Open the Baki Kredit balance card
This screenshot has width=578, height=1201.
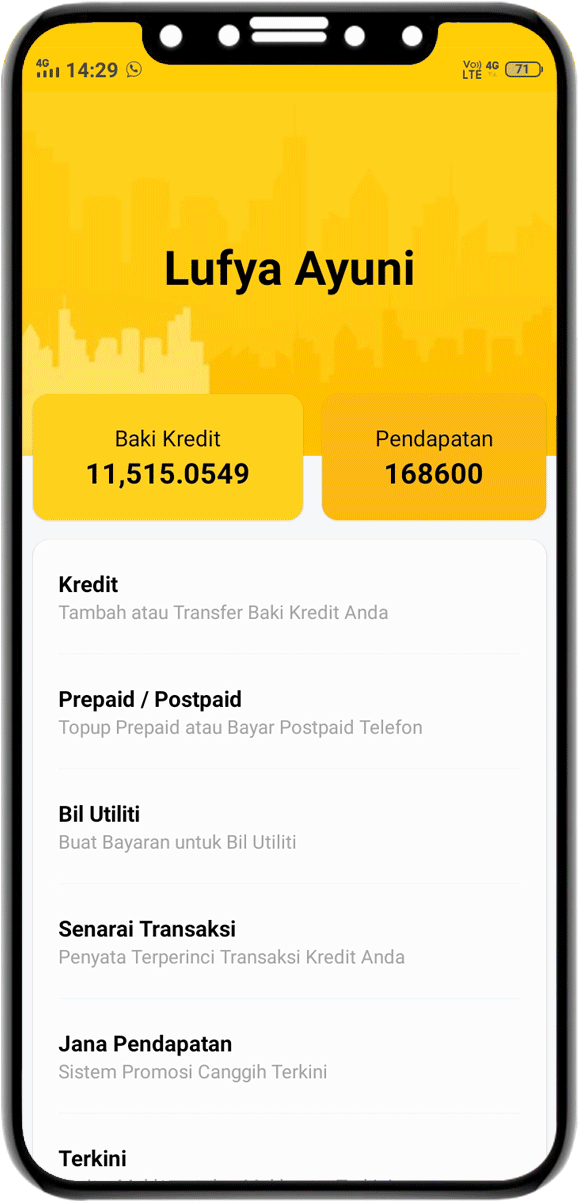168,457
